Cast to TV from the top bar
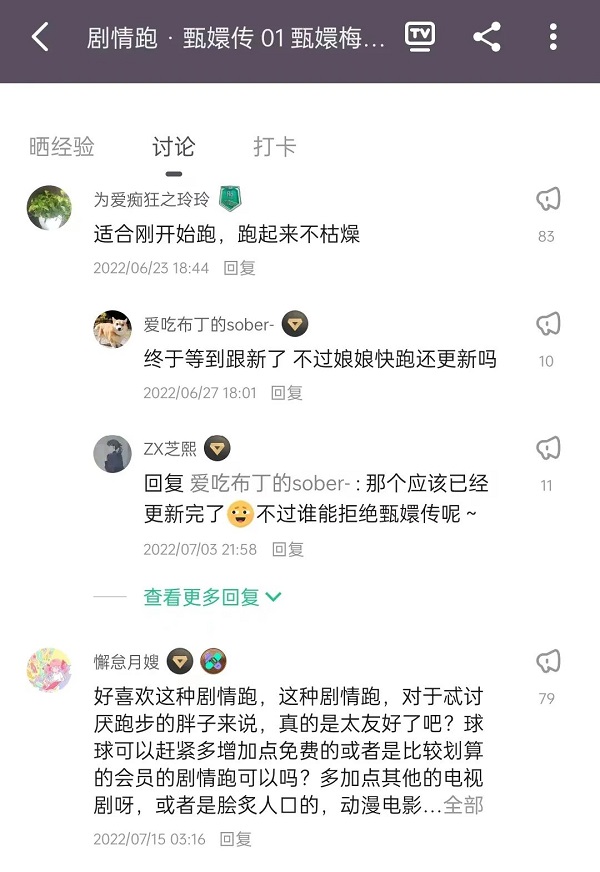Screen dimensions: 600x872 pos(420,37)
